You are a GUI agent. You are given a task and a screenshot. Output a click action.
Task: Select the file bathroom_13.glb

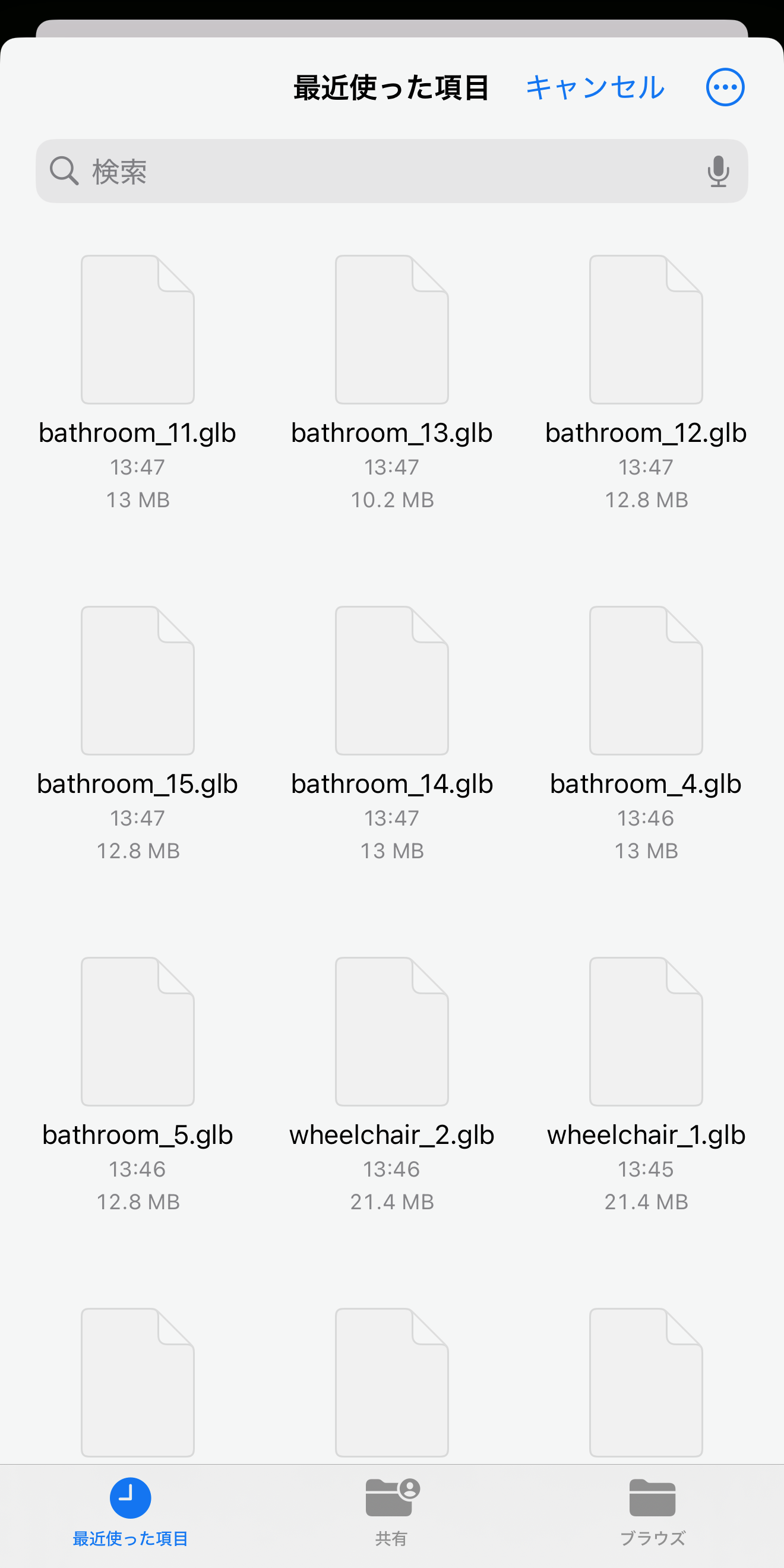[391, 330]
